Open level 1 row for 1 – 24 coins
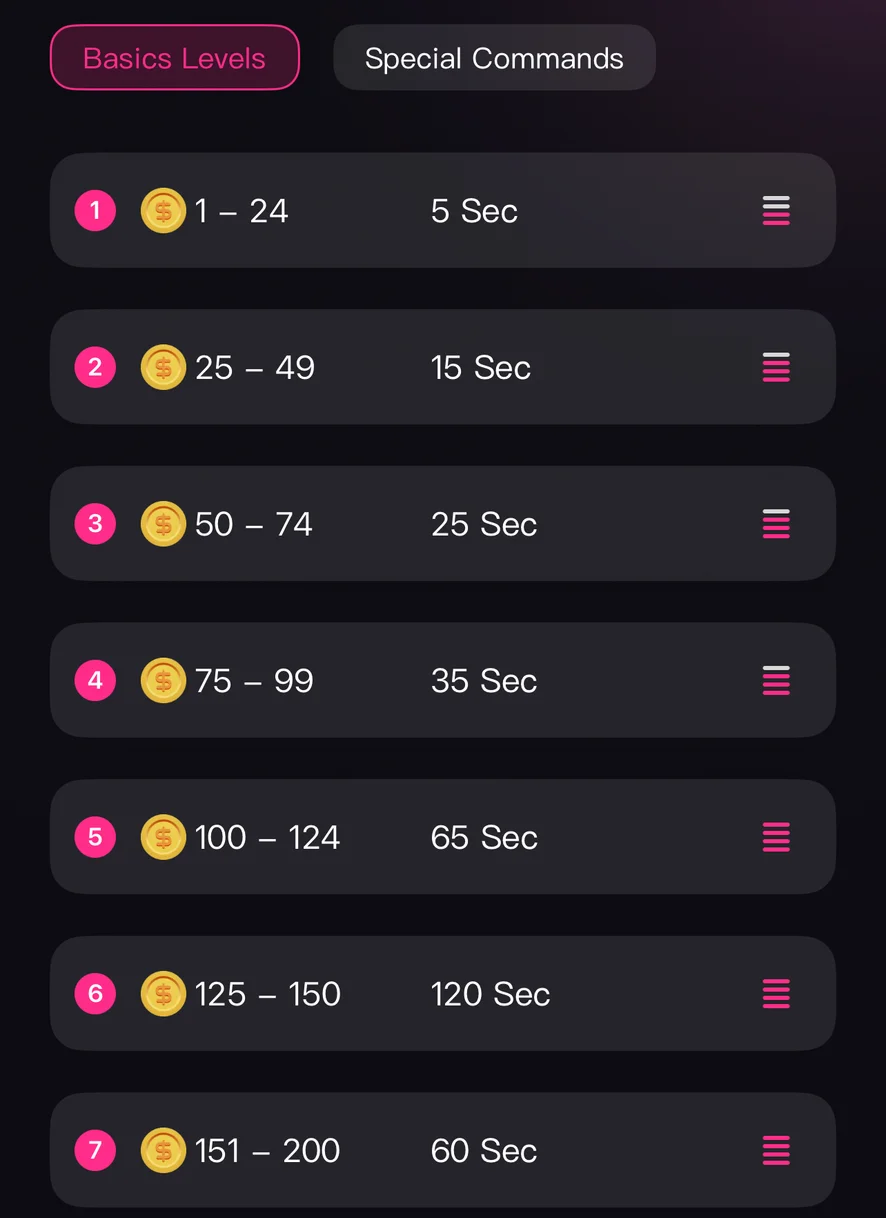The image size is (886, 1218). coord(442,210)
